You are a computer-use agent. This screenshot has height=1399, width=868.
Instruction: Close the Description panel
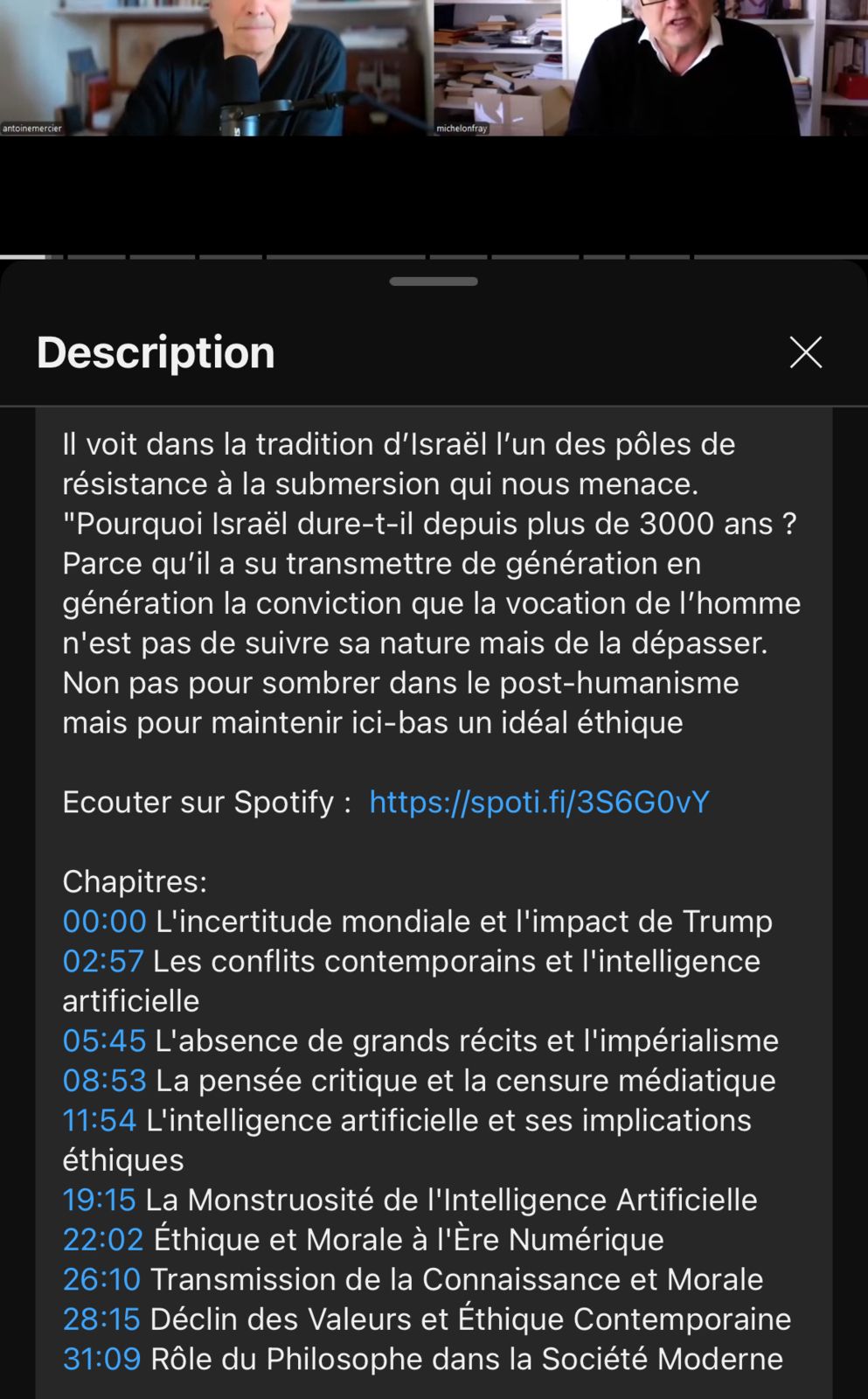coord(805,352)
